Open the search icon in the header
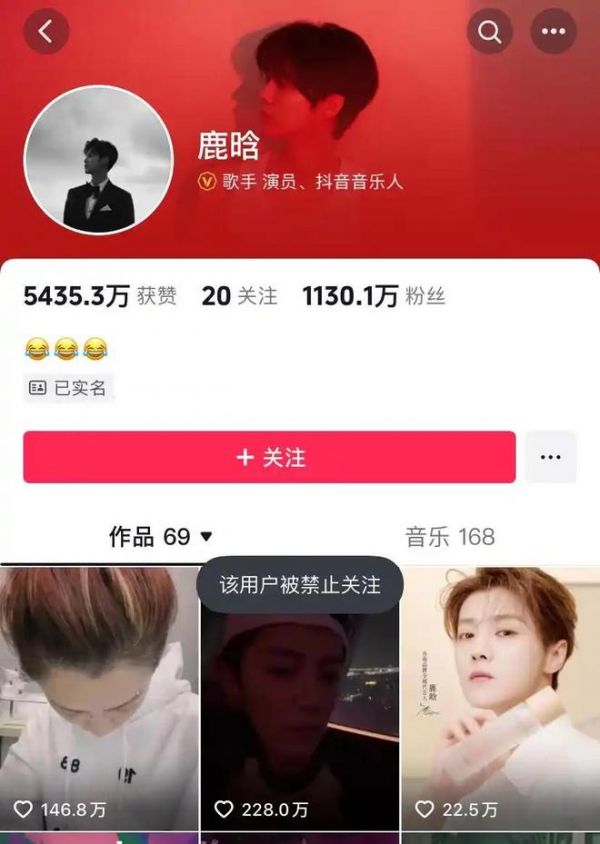Image resolution: width=600 pixels, height=844 pixels. tap(490, 32)
